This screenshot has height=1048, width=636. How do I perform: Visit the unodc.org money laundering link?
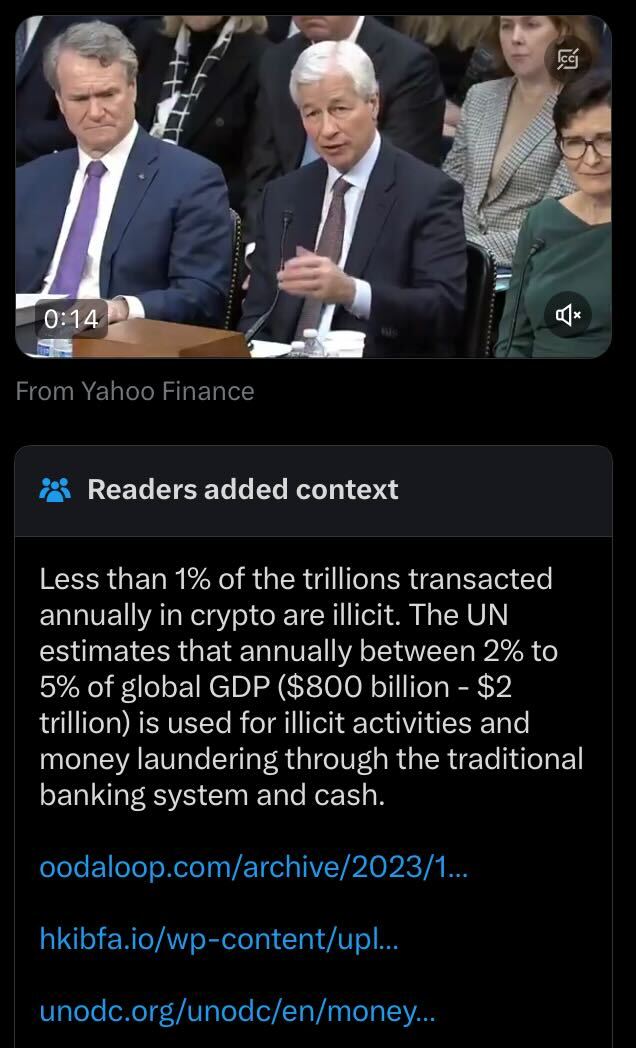click(237, 1011)
